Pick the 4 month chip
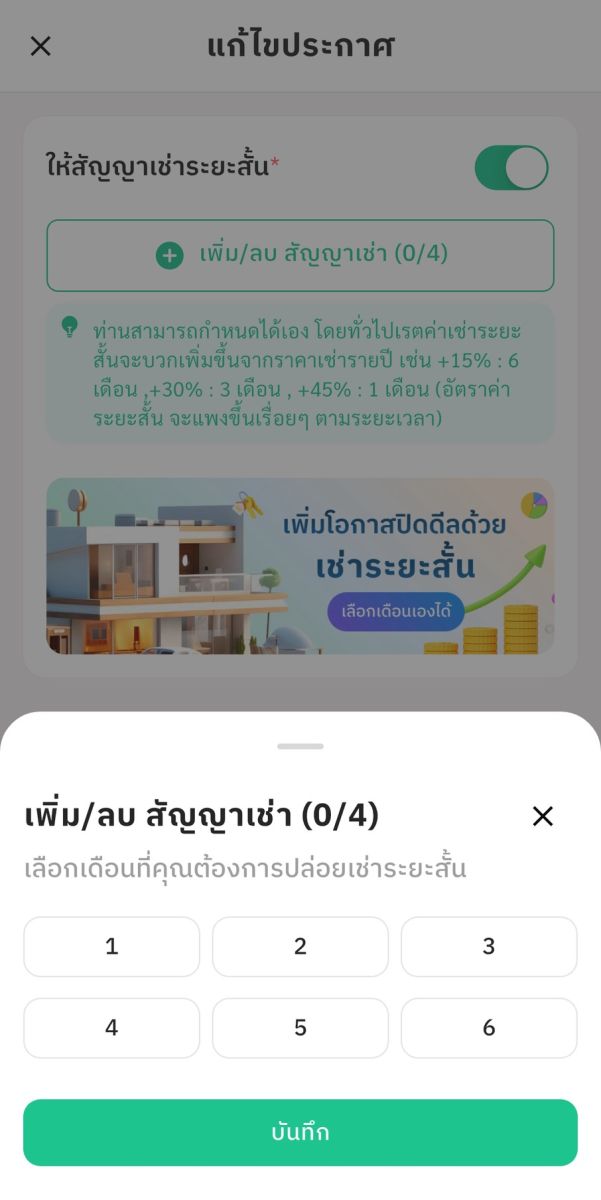The width and height of the screenshot is (601, 1200). tap(111, 1027)
